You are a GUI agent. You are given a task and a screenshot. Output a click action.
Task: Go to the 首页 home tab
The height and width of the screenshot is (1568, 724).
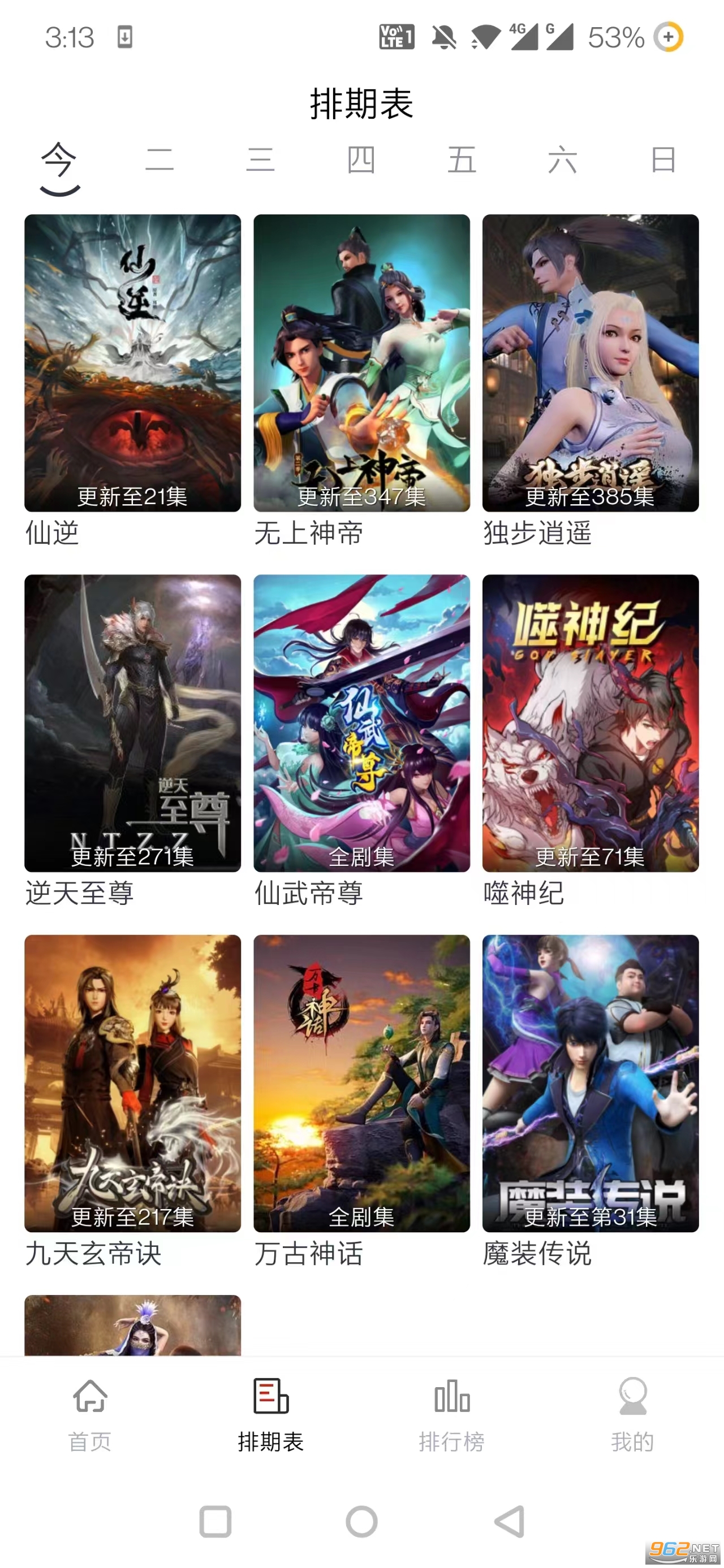[90, 1415]
